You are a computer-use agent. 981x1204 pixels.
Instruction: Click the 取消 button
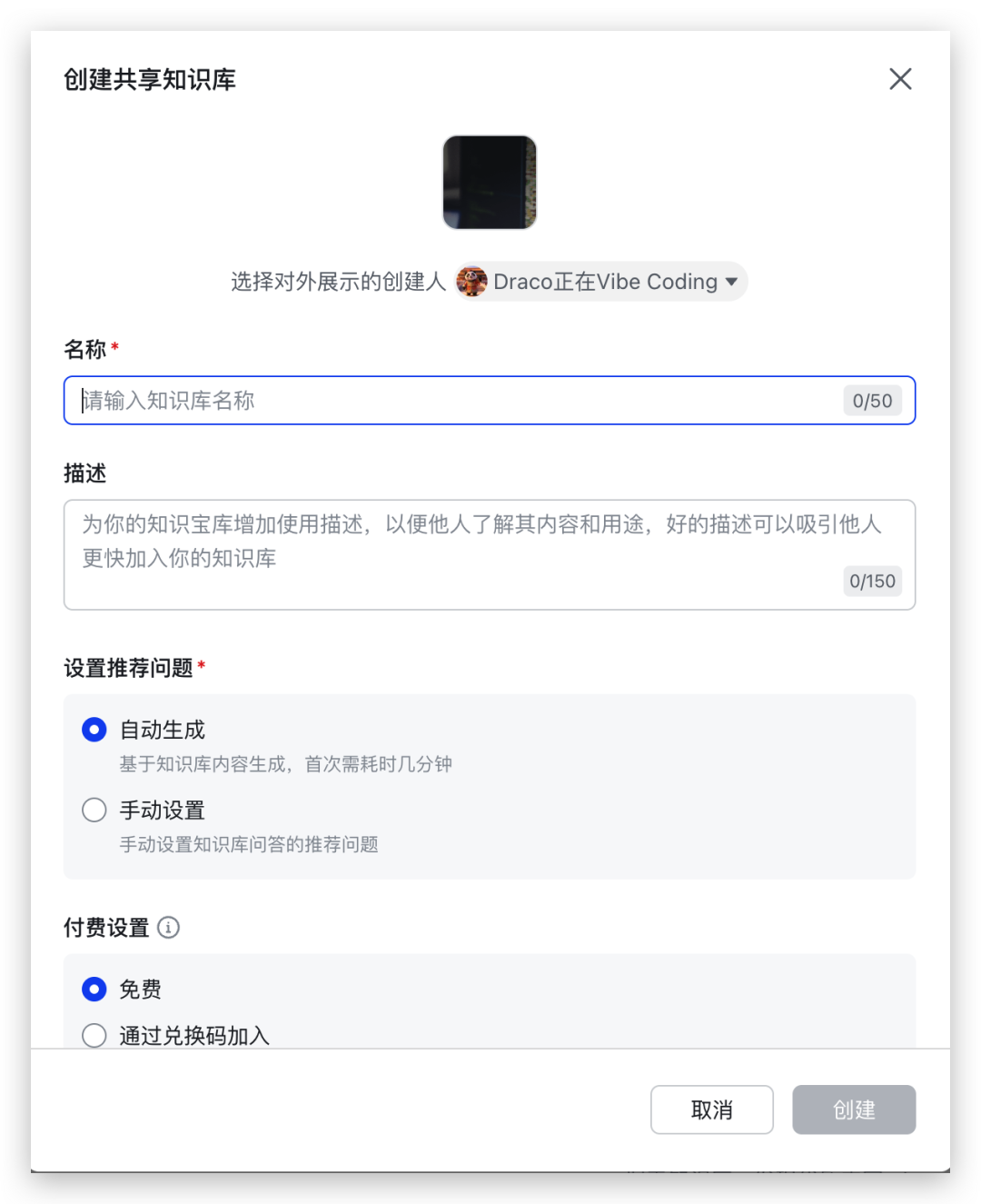click(x=711, y=1109)
